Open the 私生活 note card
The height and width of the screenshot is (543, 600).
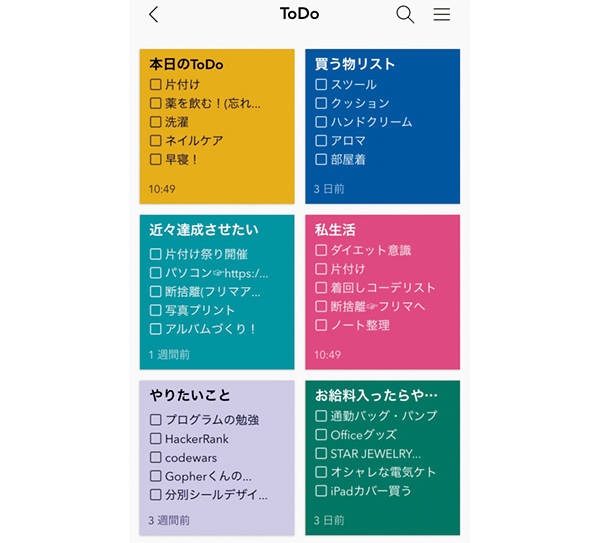click(382, 291)
